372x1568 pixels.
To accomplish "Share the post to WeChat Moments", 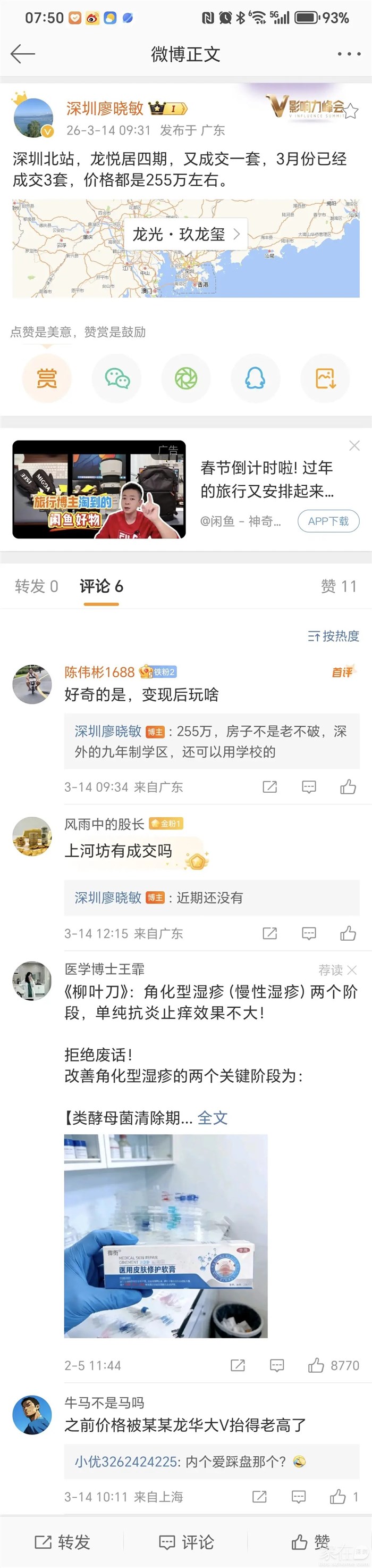I will [186, 379].
